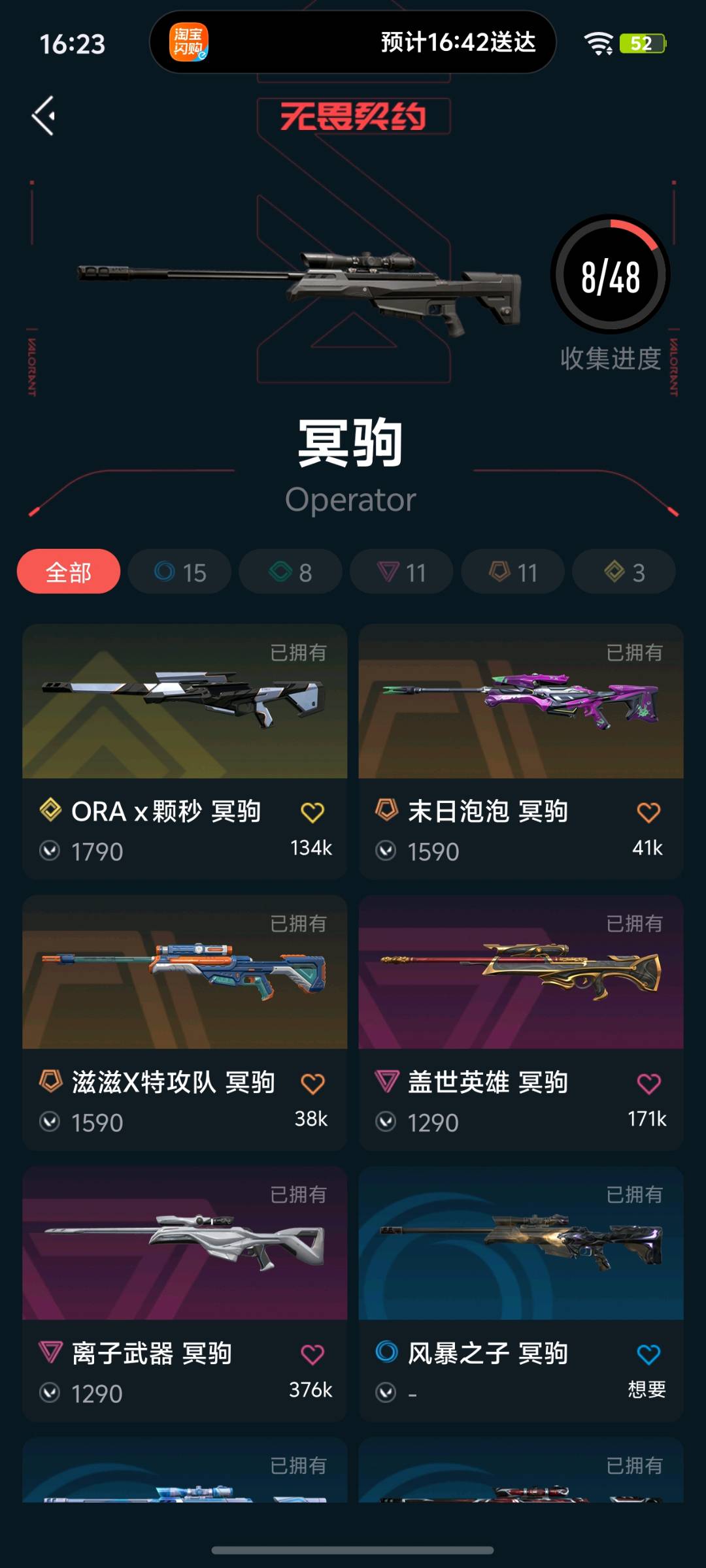This screenshot has height=1568, width=706.
Task: Filter by the blue tier chip showing 15
Action: [180, 572]
